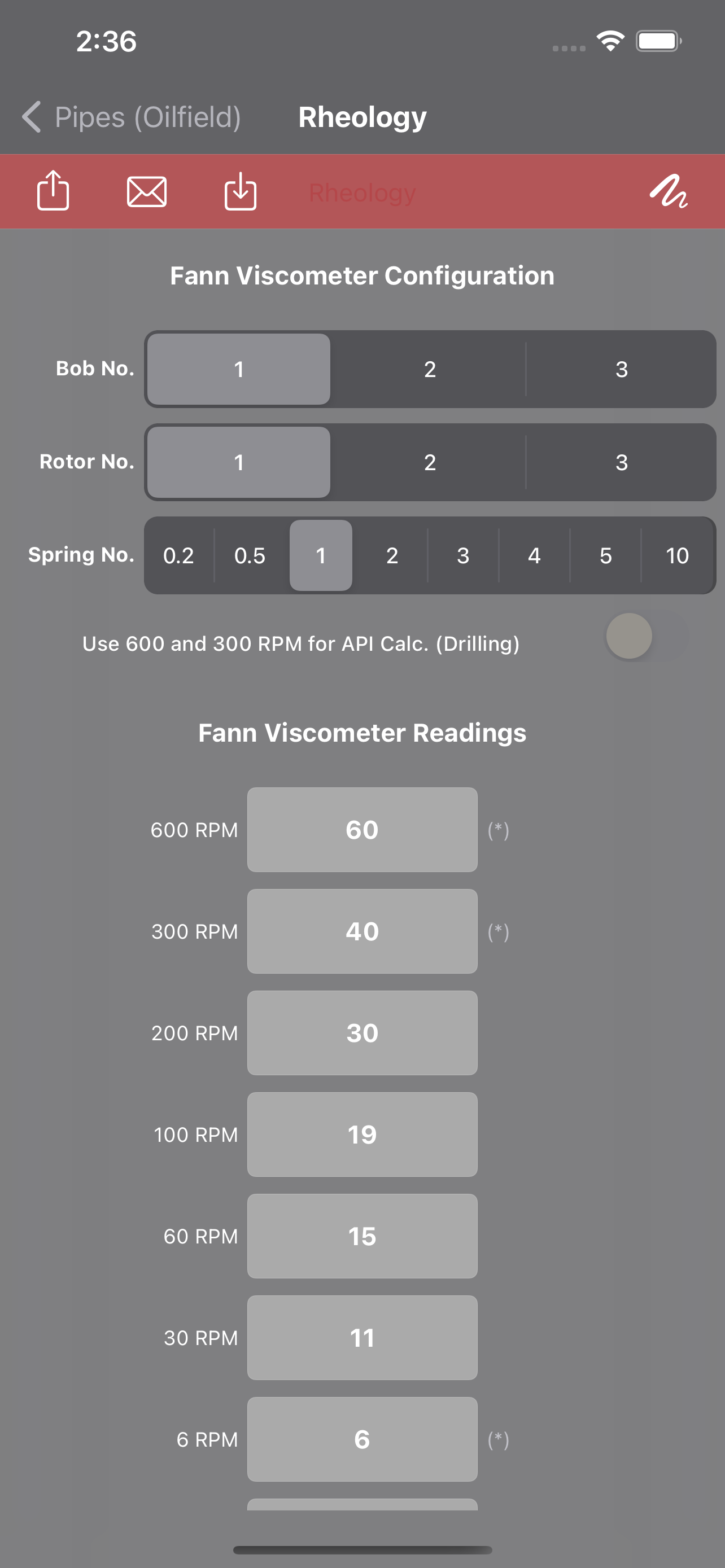The height and width of the screenshot is (1568, 725).
Task: Tap the share icon in the toolbar
Action: pos(53,191)
